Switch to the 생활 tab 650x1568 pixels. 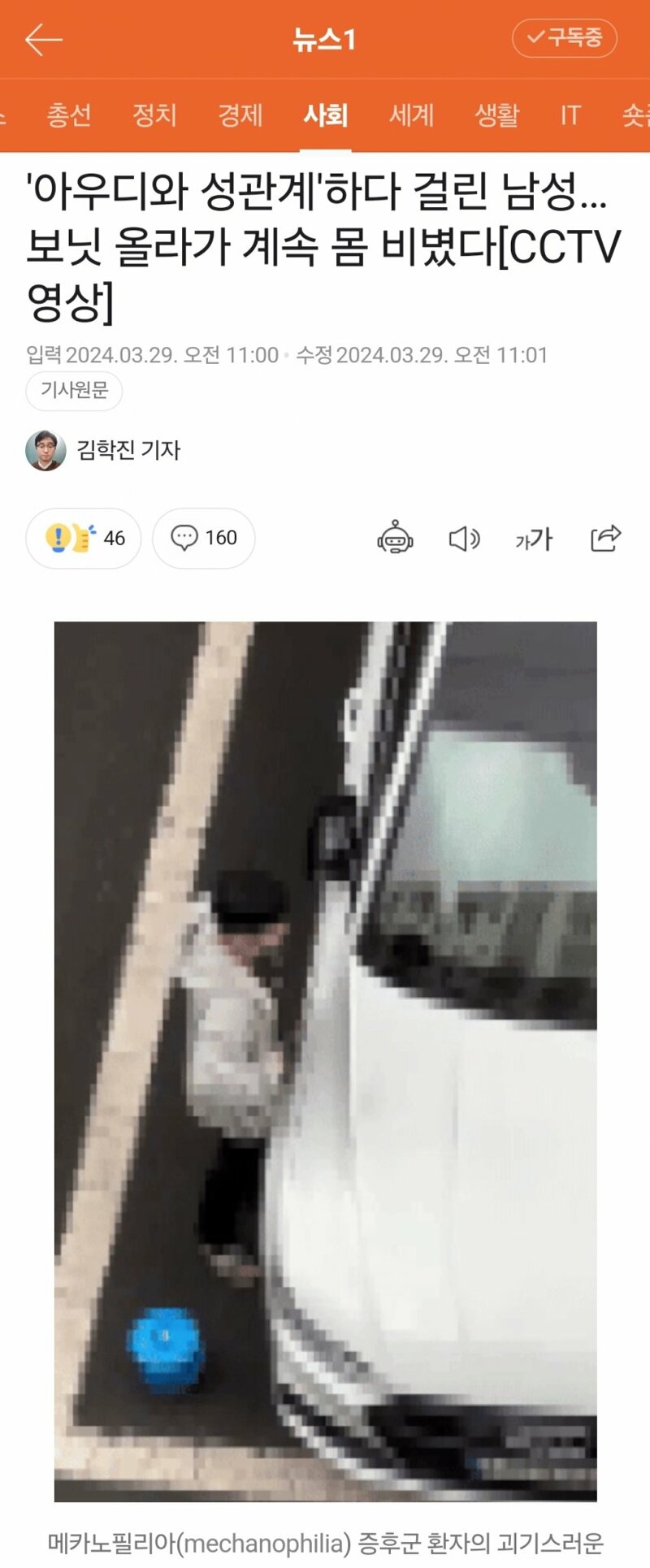point(496,115)
